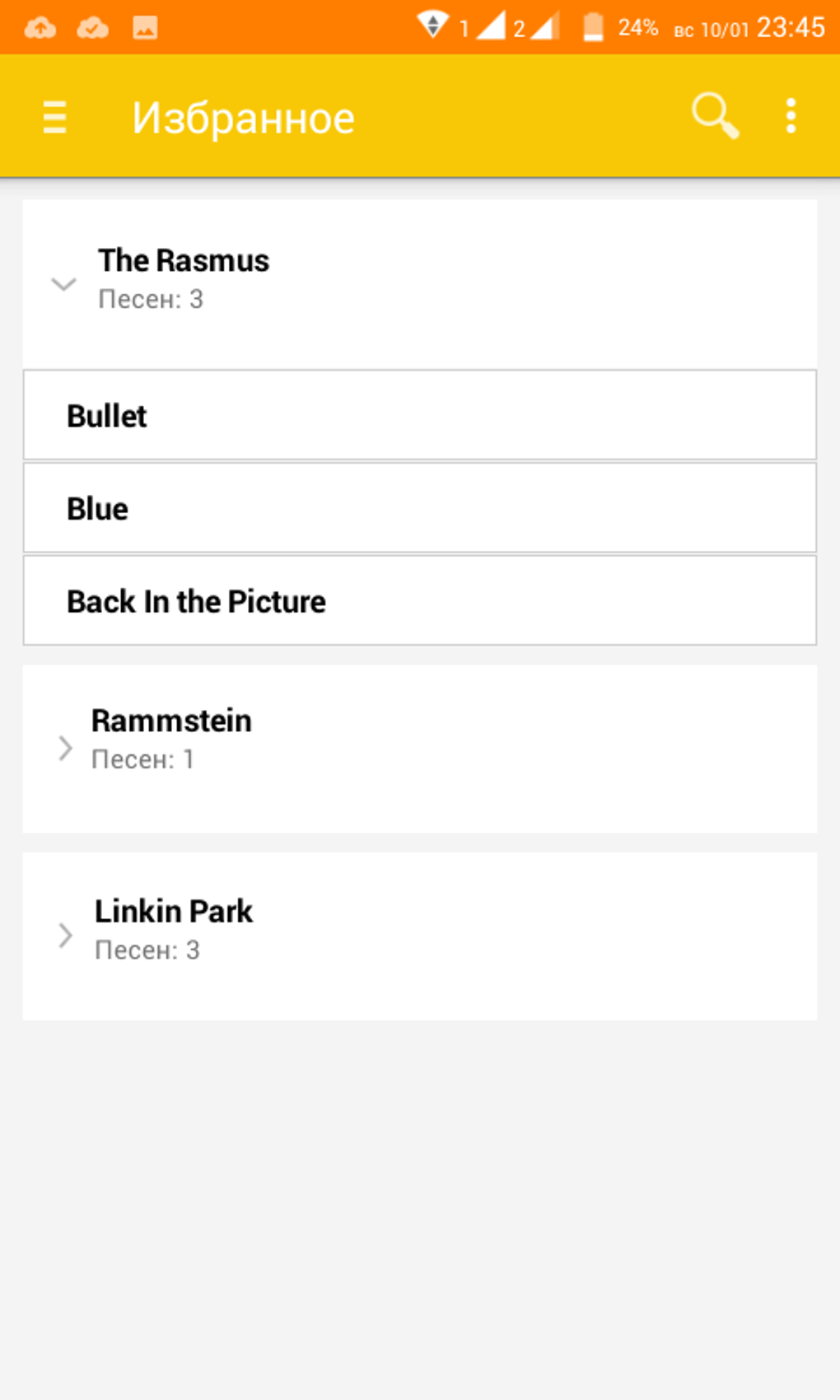Open the three-dot overflow menu
The height and width of the screenshot is (1400, 840).
791,116
